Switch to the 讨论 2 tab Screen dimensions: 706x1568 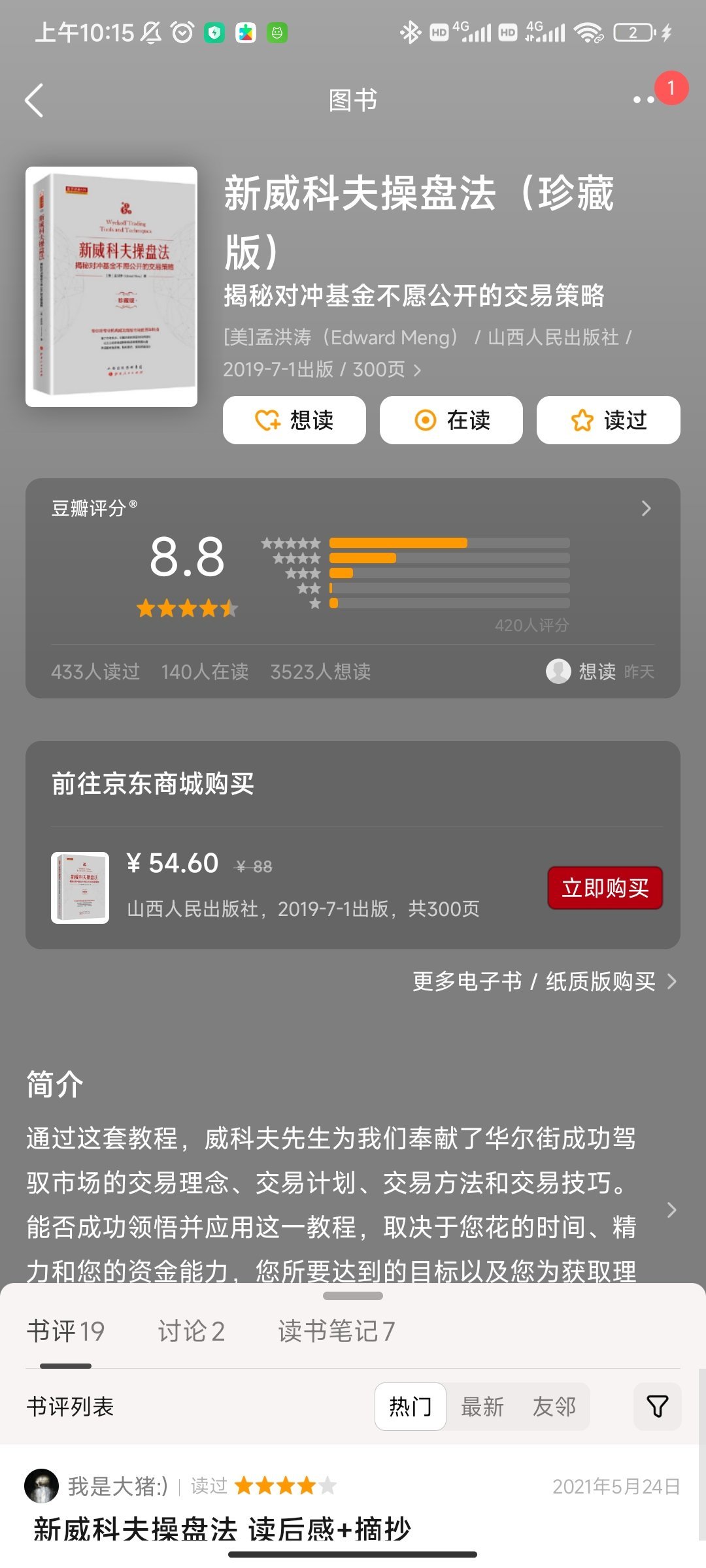191,1331
